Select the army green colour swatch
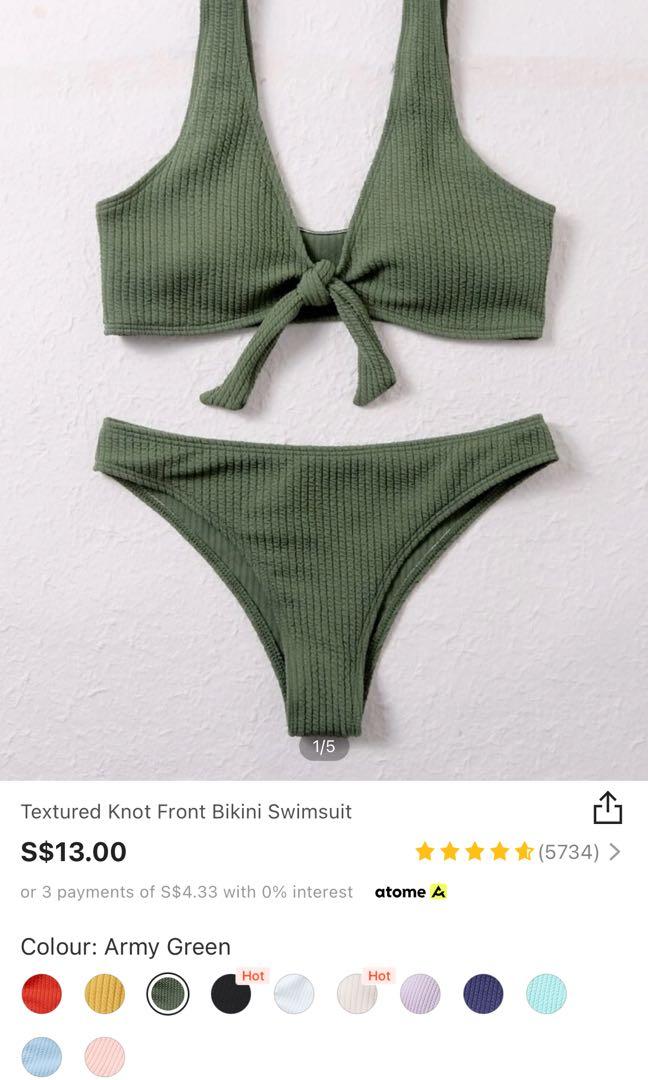Image resolution: width=648 pixels, height=1080 pixels. pos(168,994)
